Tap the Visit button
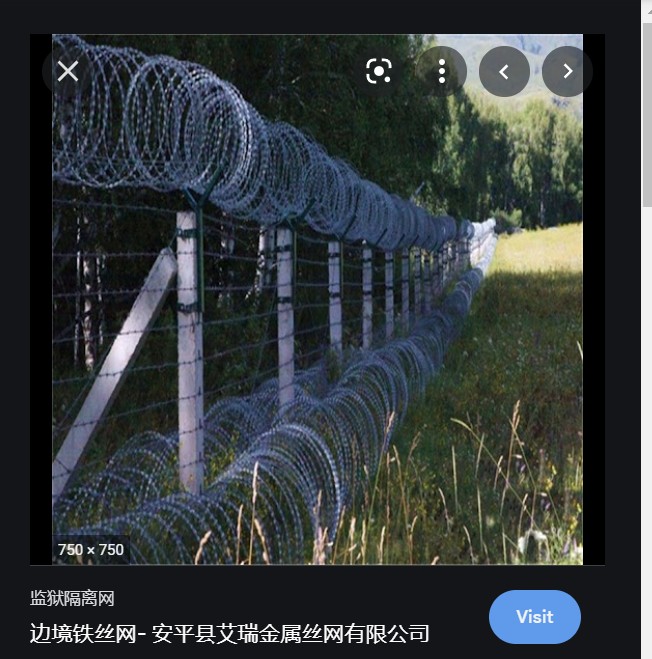 tap(534, 616)
